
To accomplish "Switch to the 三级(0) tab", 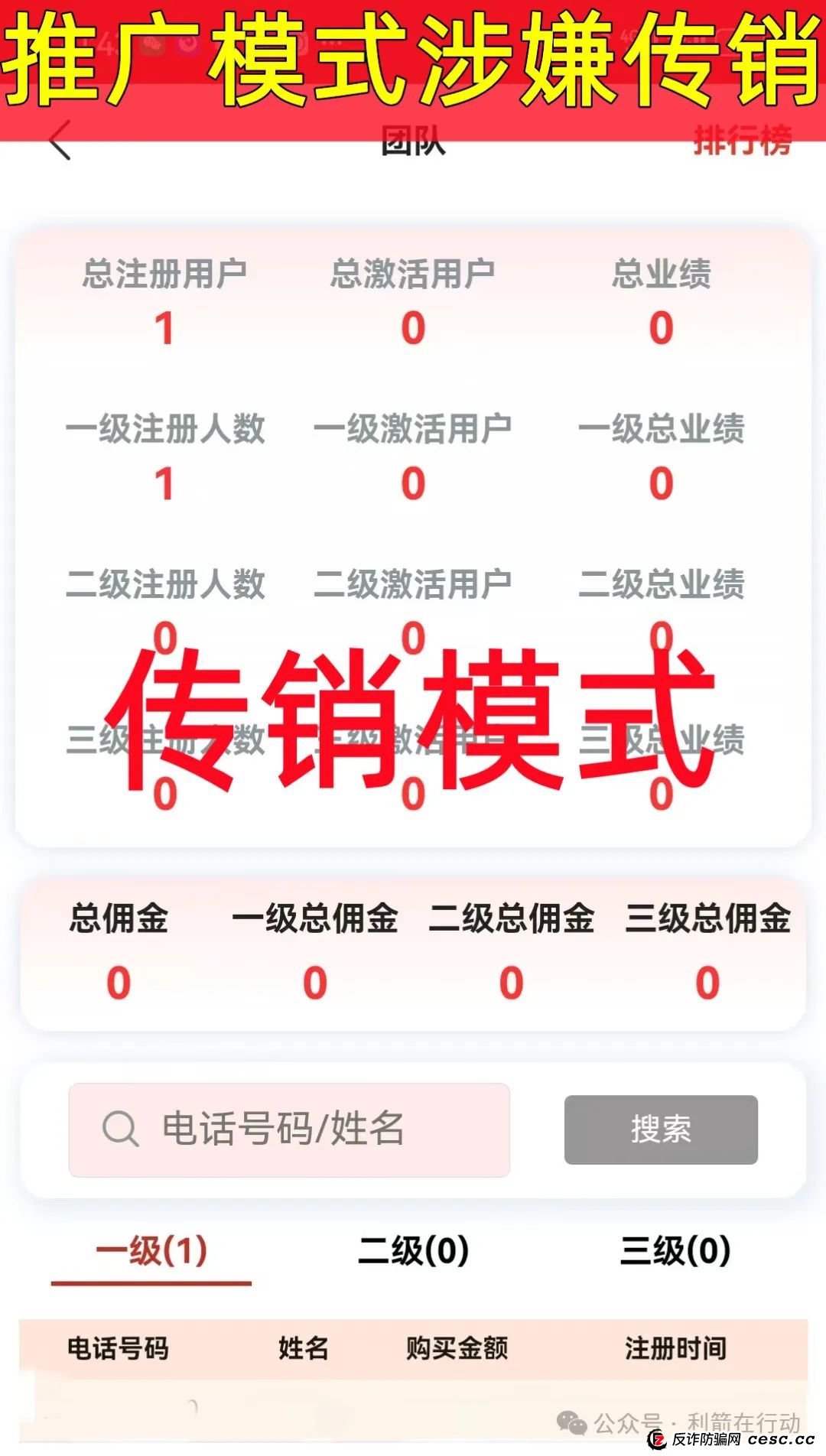I will pos(675,1250).
